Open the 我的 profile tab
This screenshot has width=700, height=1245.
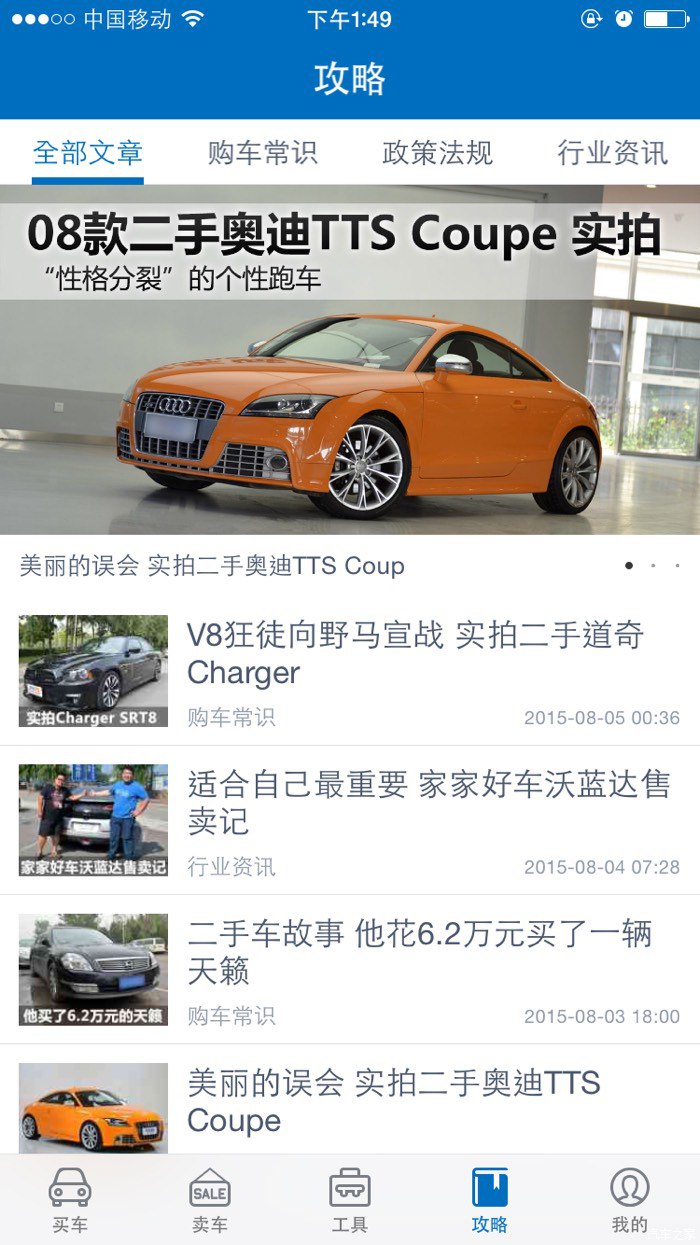click(x=630, y=1200)
